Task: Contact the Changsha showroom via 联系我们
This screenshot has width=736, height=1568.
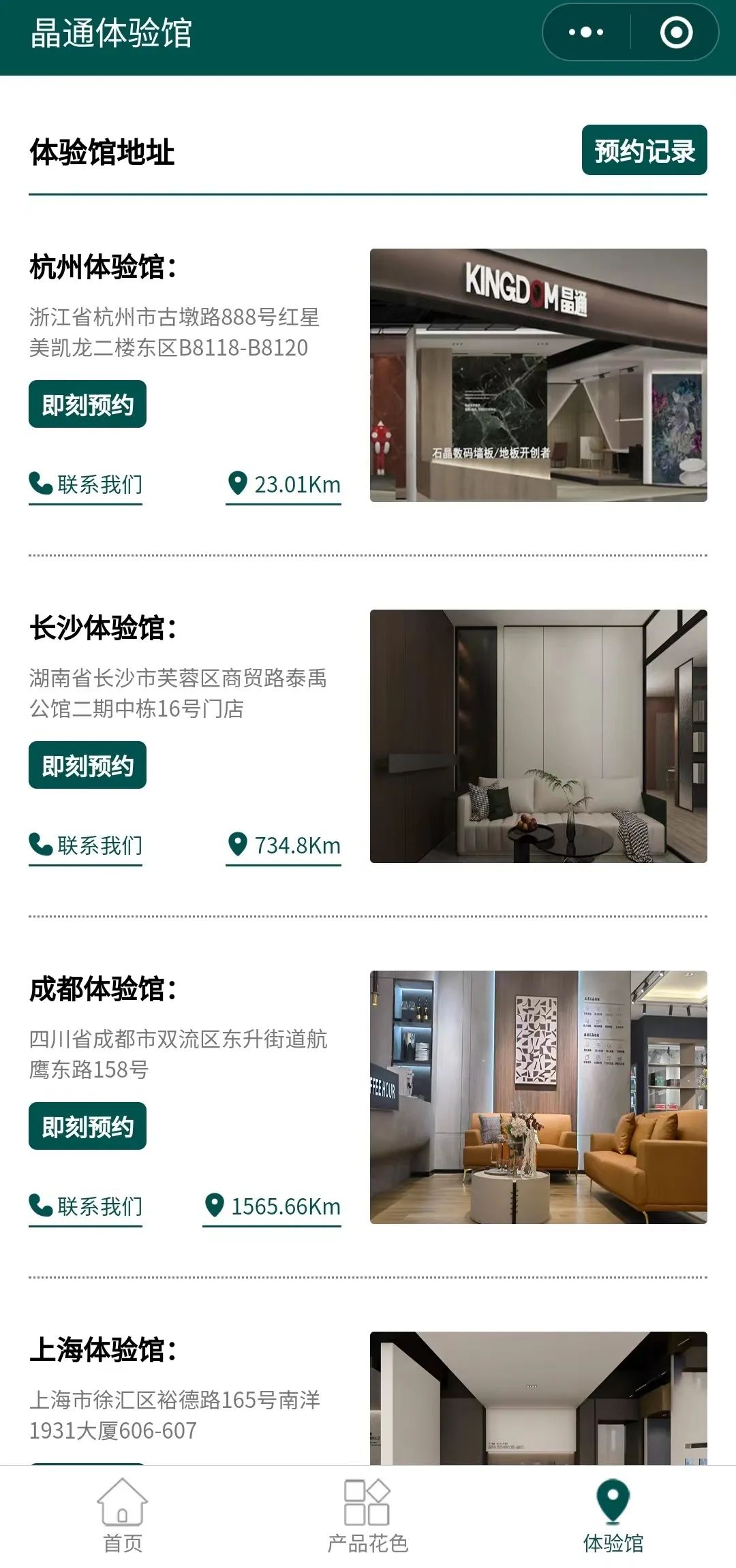Action: coord(86,845)
